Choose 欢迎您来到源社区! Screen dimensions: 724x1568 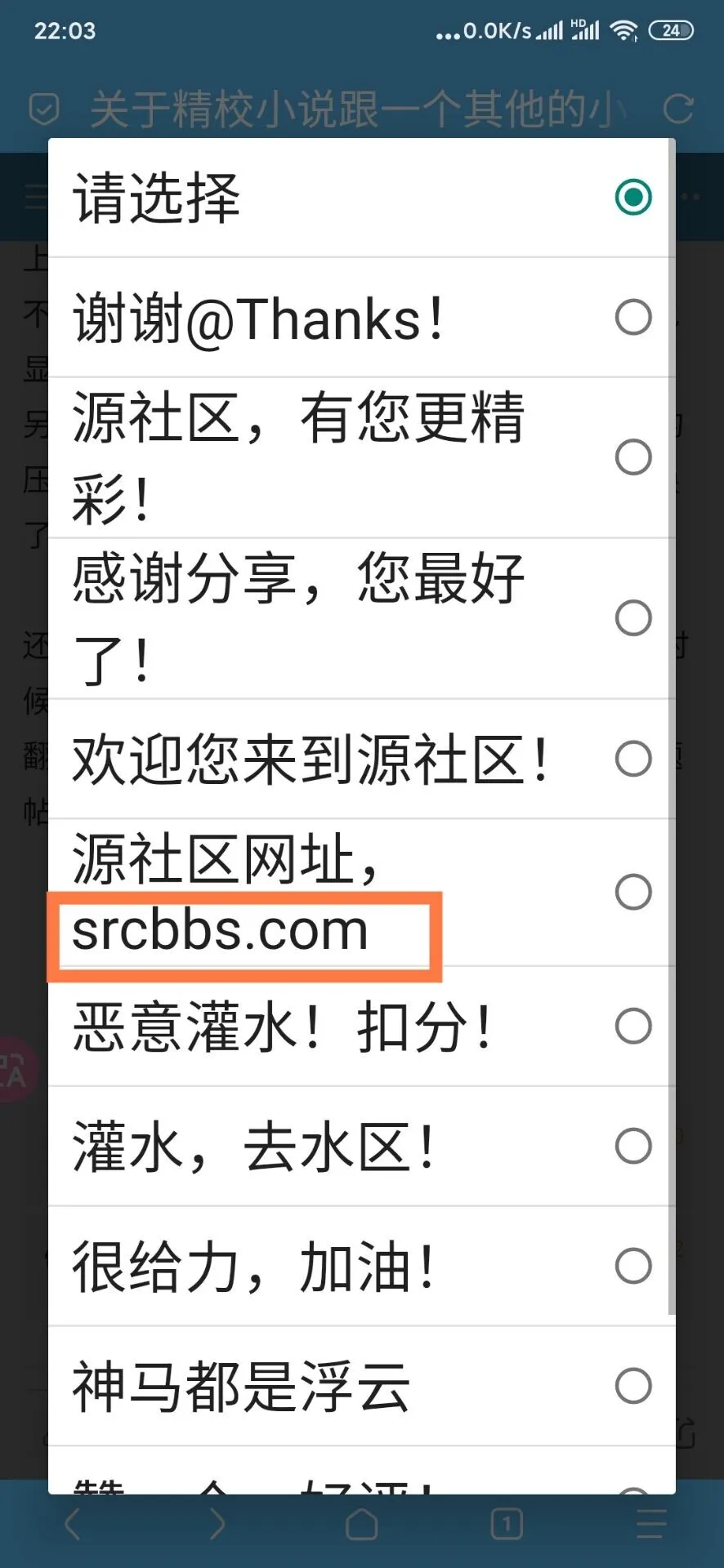coord(360,759)
